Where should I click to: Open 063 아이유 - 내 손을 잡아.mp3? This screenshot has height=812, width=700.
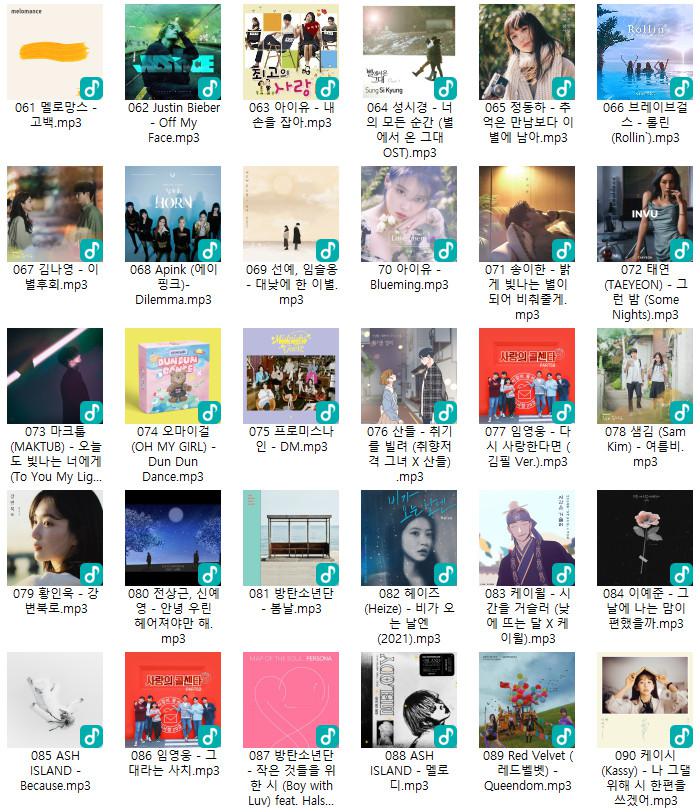(290, 52)
